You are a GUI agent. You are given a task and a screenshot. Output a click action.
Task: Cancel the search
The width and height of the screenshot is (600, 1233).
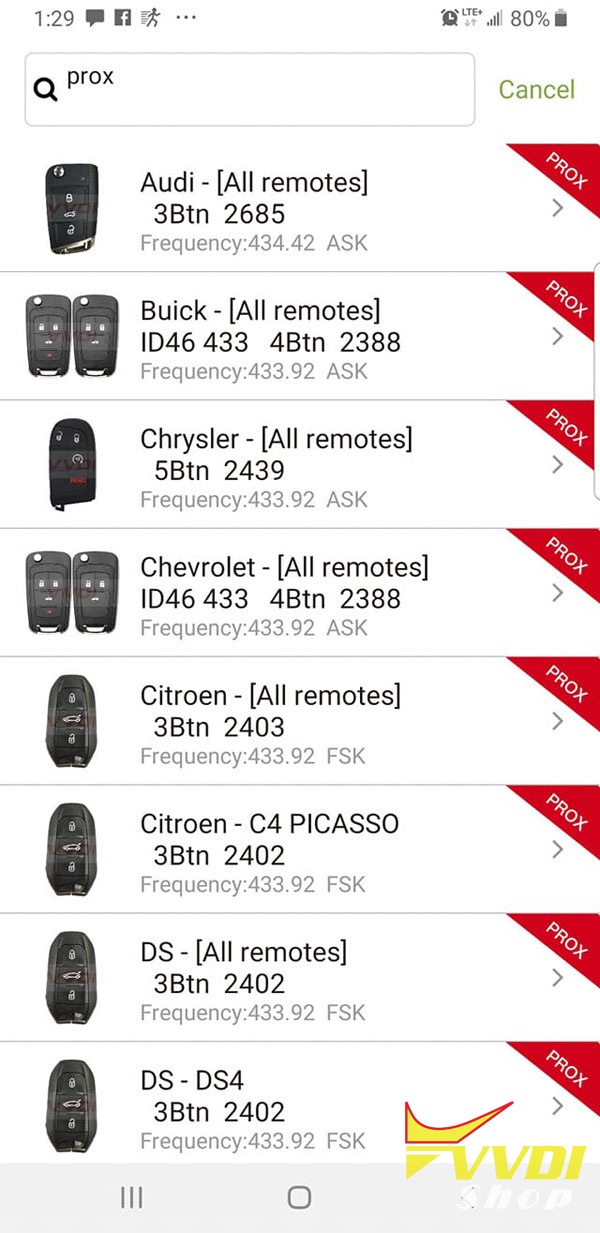pyautogui.click(x=536, y=90)
